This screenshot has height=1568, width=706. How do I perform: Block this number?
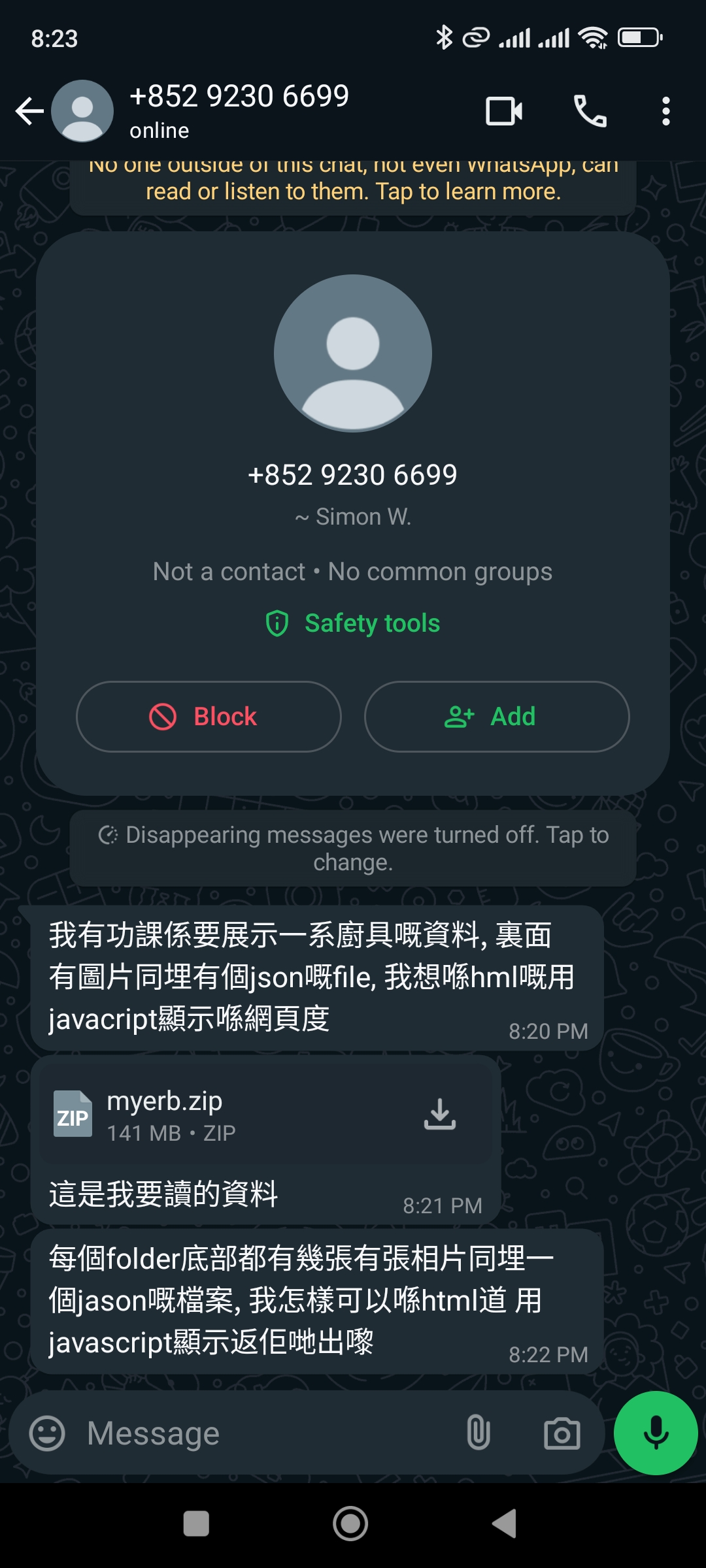[x=209, y=717]
